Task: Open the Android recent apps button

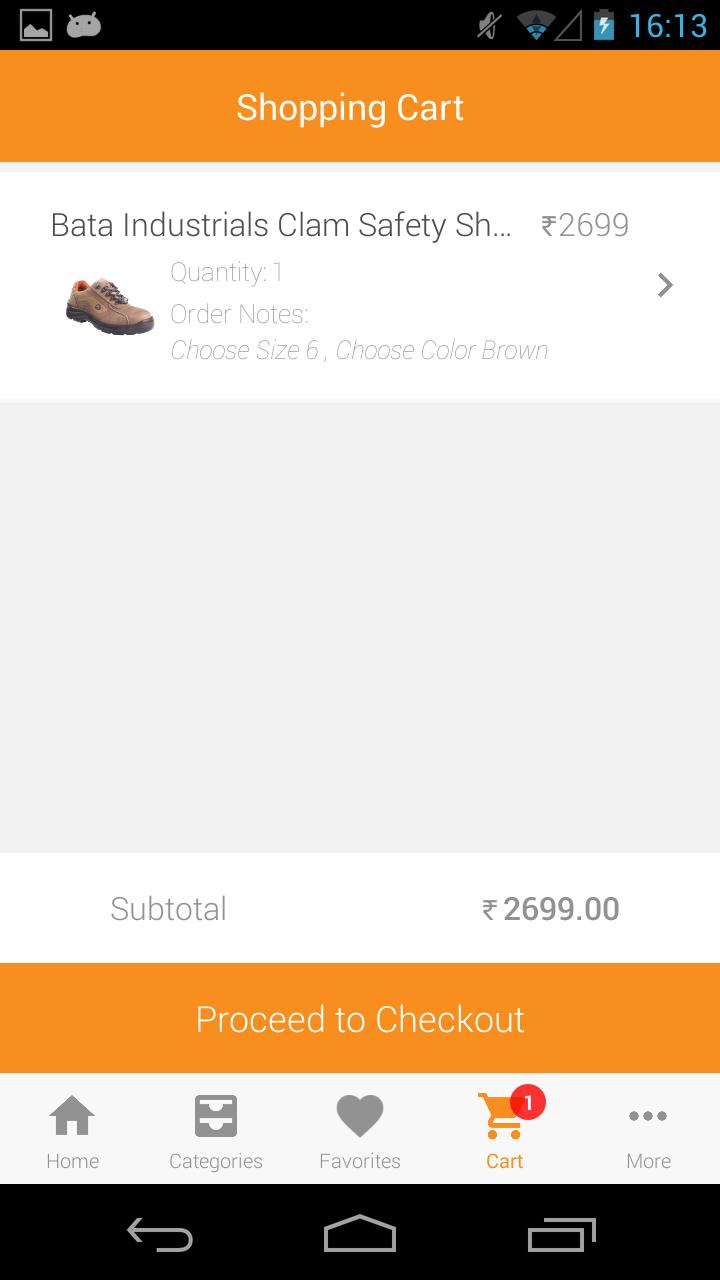Action: pyautogui.click(x=560, y=1234)
